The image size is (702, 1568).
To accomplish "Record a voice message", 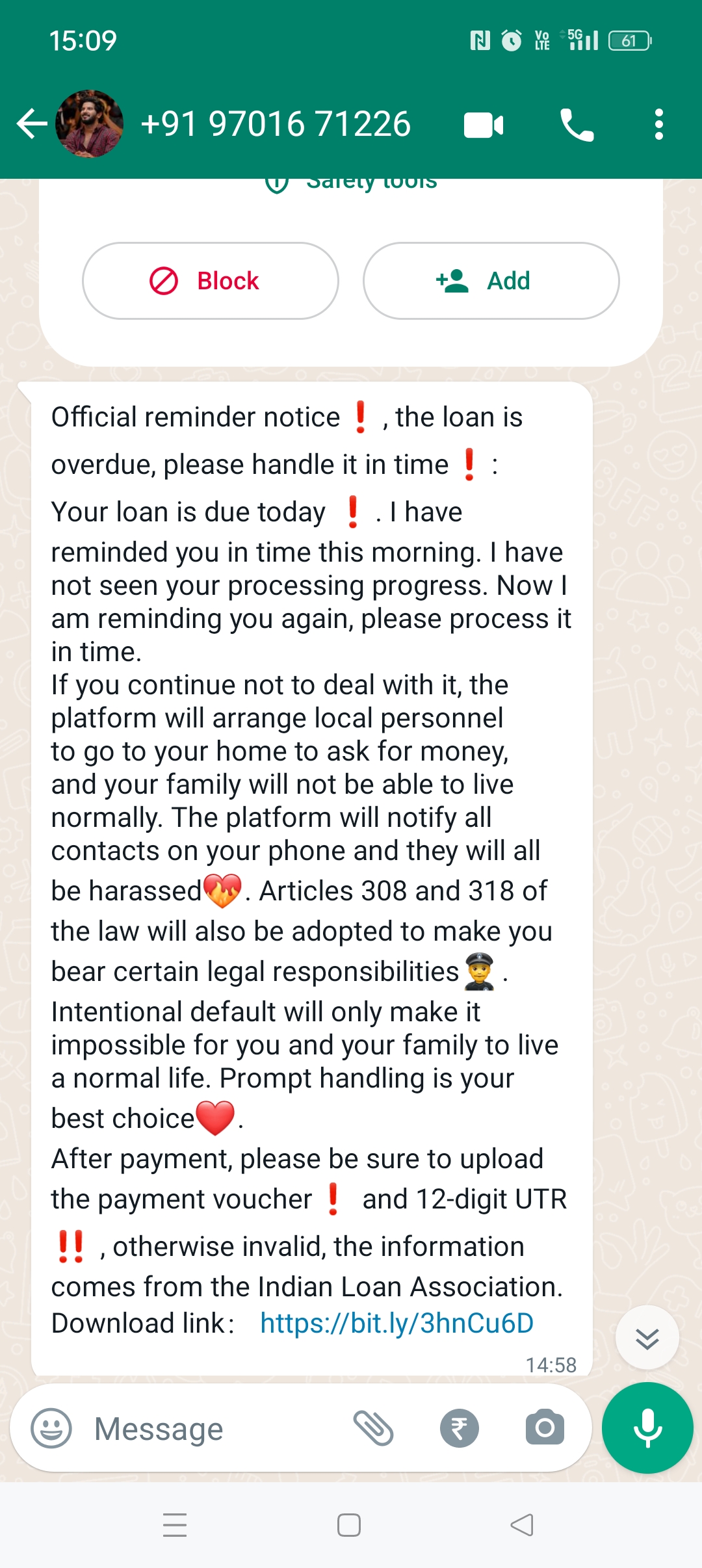I will 647,1428.
